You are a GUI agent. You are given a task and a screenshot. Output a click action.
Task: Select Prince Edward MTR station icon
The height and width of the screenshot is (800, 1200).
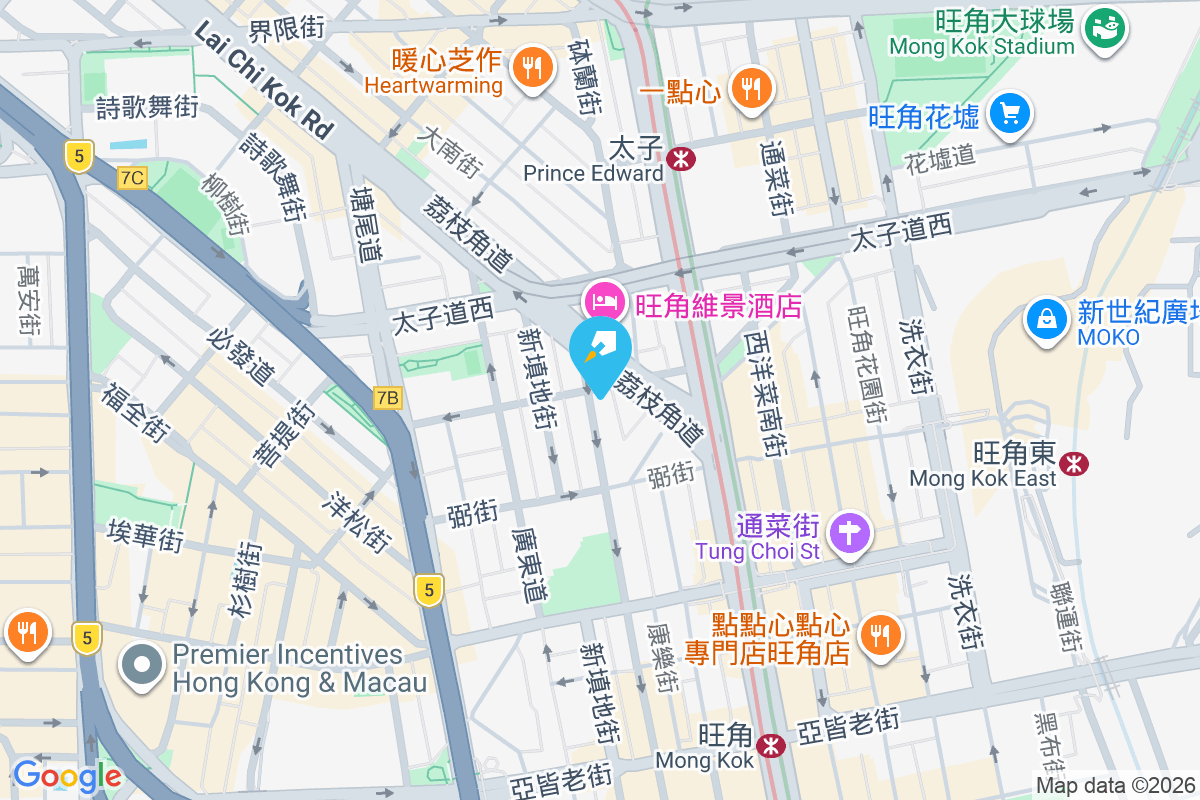(x=682, y=158)
